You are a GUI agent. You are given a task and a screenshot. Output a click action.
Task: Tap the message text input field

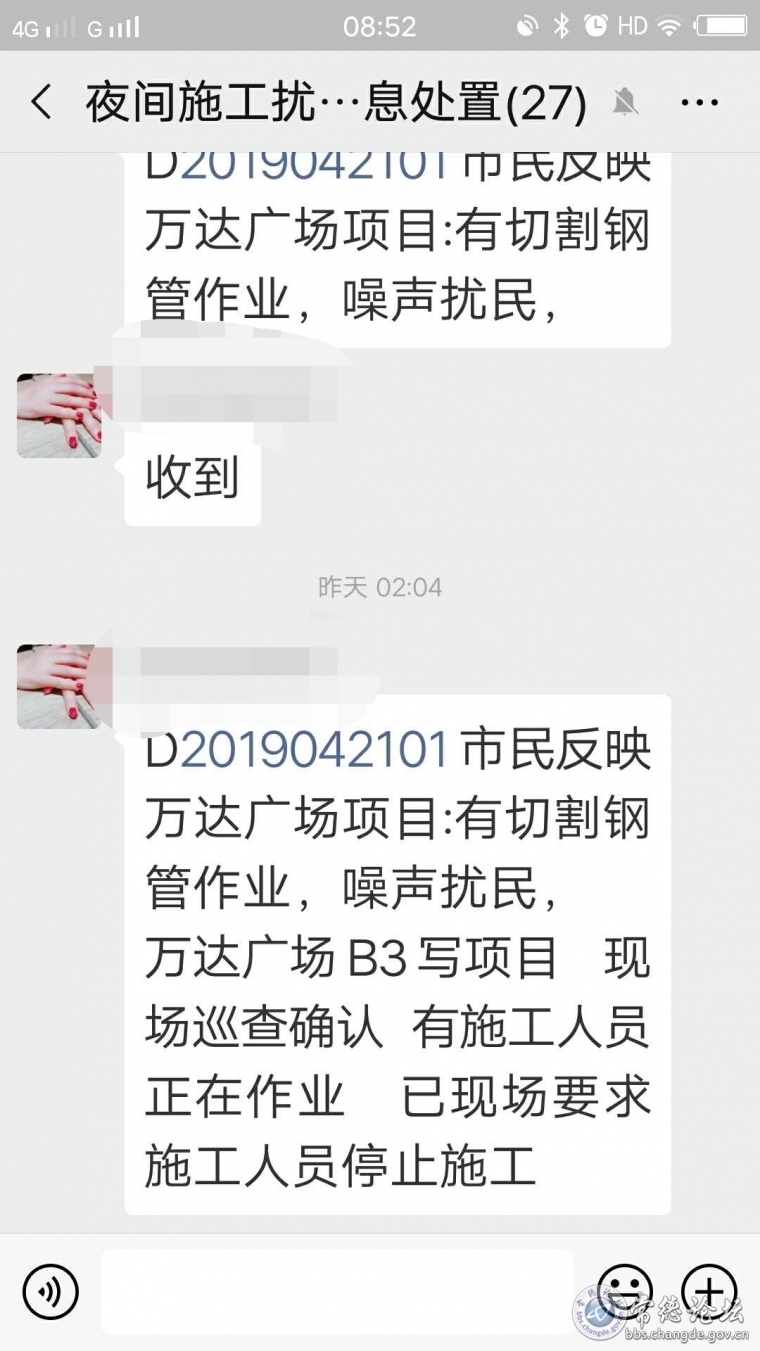(x=338, y=1291)
